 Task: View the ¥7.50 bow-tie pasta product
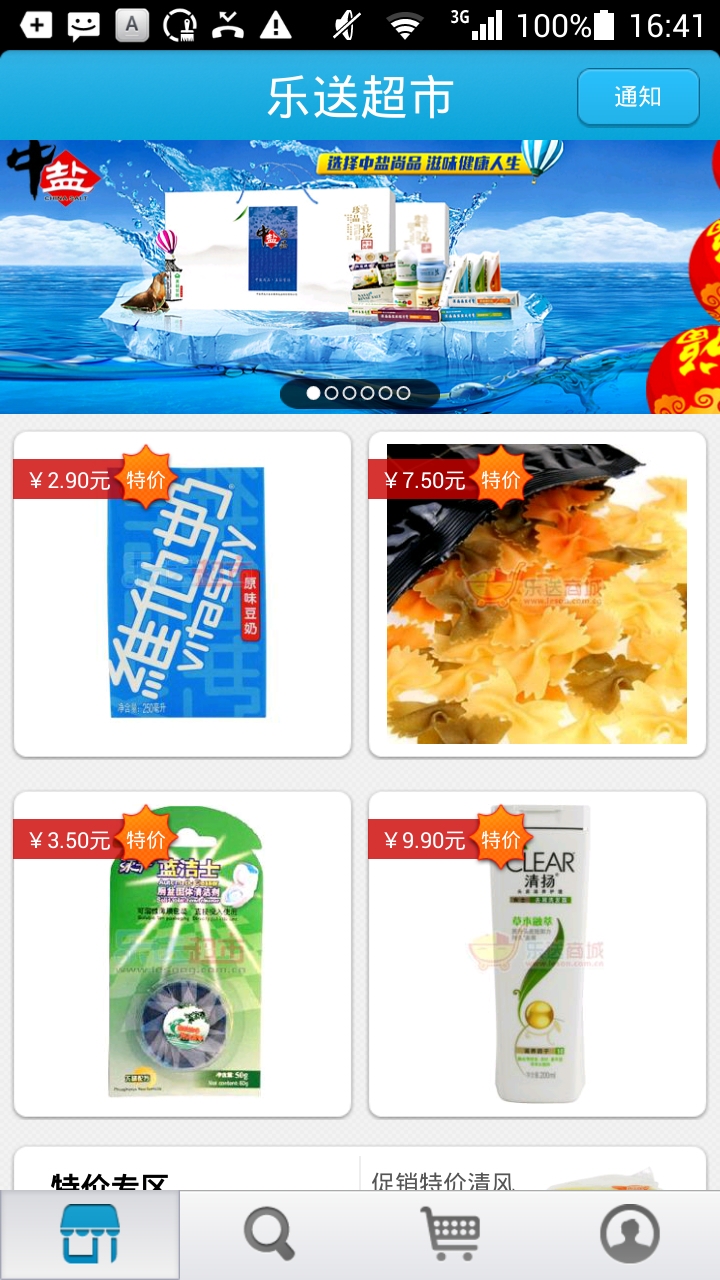pos(537,594)
